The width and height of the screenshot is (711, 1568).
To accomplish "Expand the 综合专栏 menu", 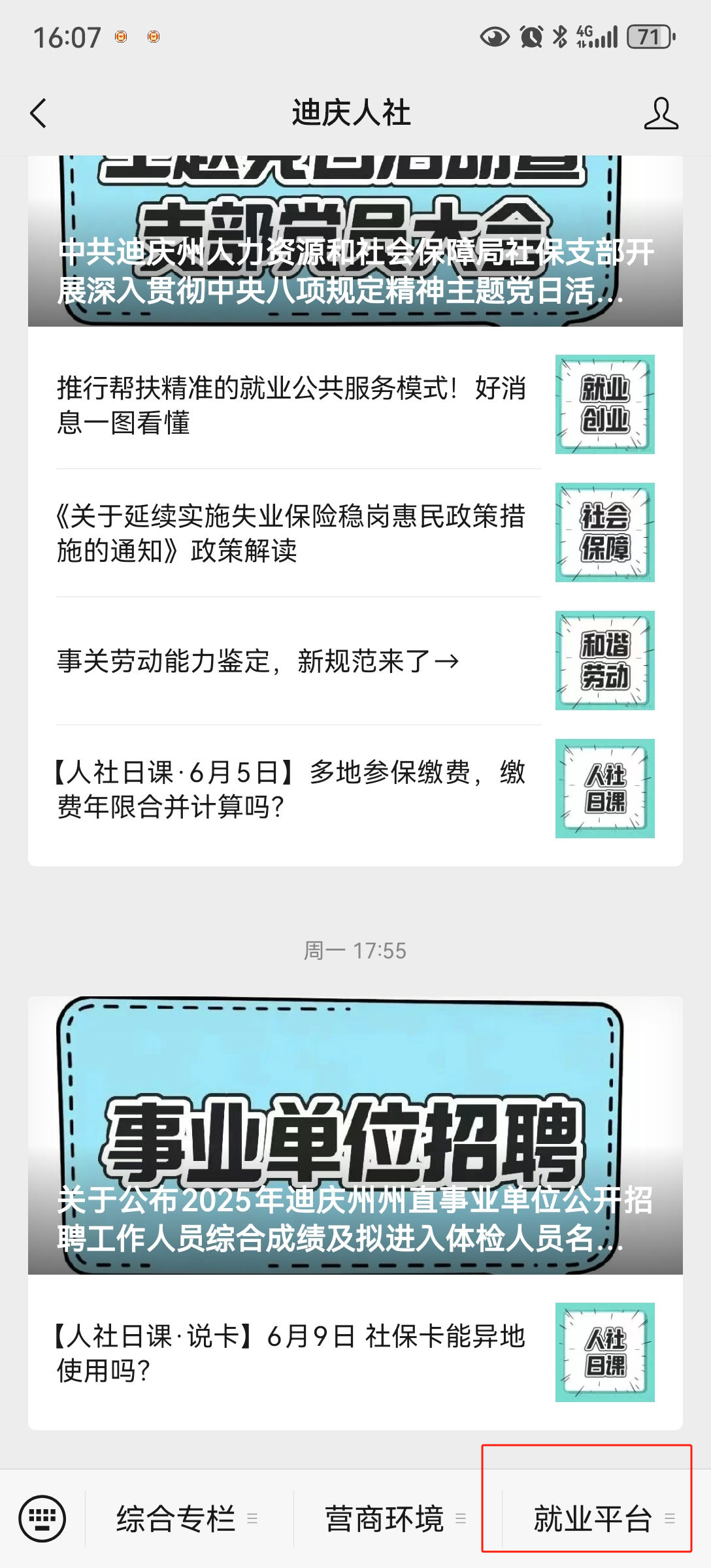I will pyautogui.click(x=188, y=1518).
